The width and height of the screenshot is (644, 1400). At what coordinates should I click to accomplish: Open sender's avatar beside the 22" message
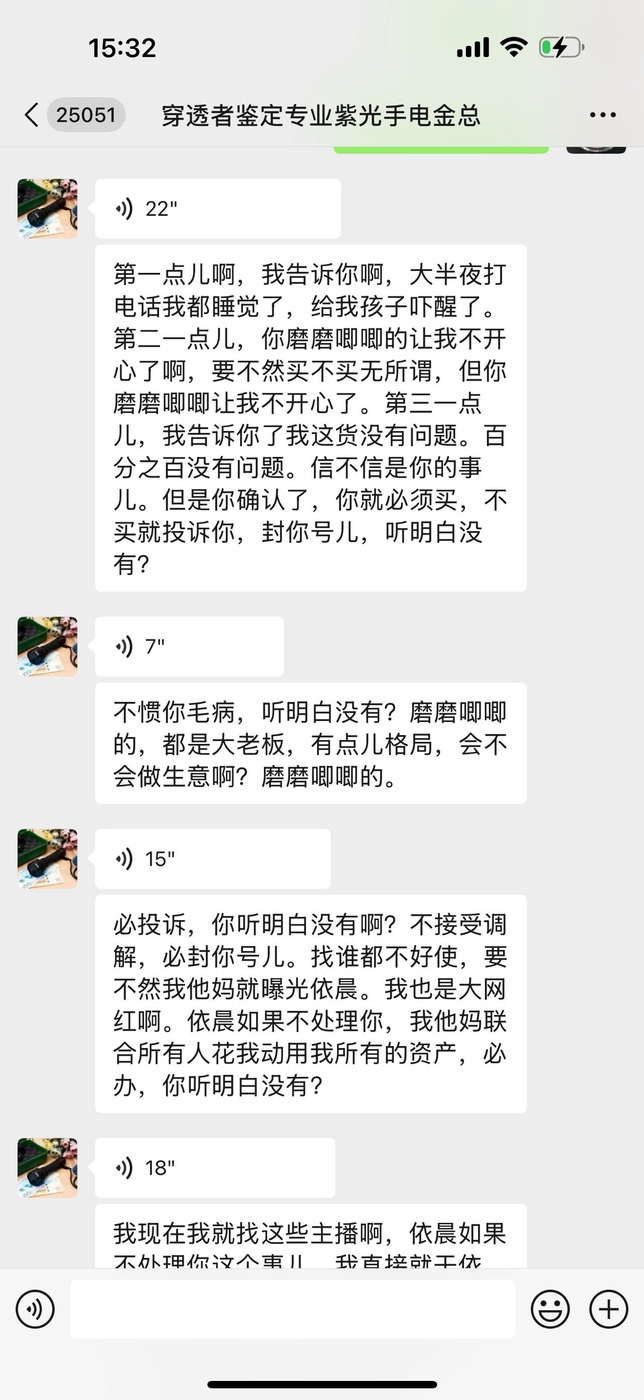[47, 209]
